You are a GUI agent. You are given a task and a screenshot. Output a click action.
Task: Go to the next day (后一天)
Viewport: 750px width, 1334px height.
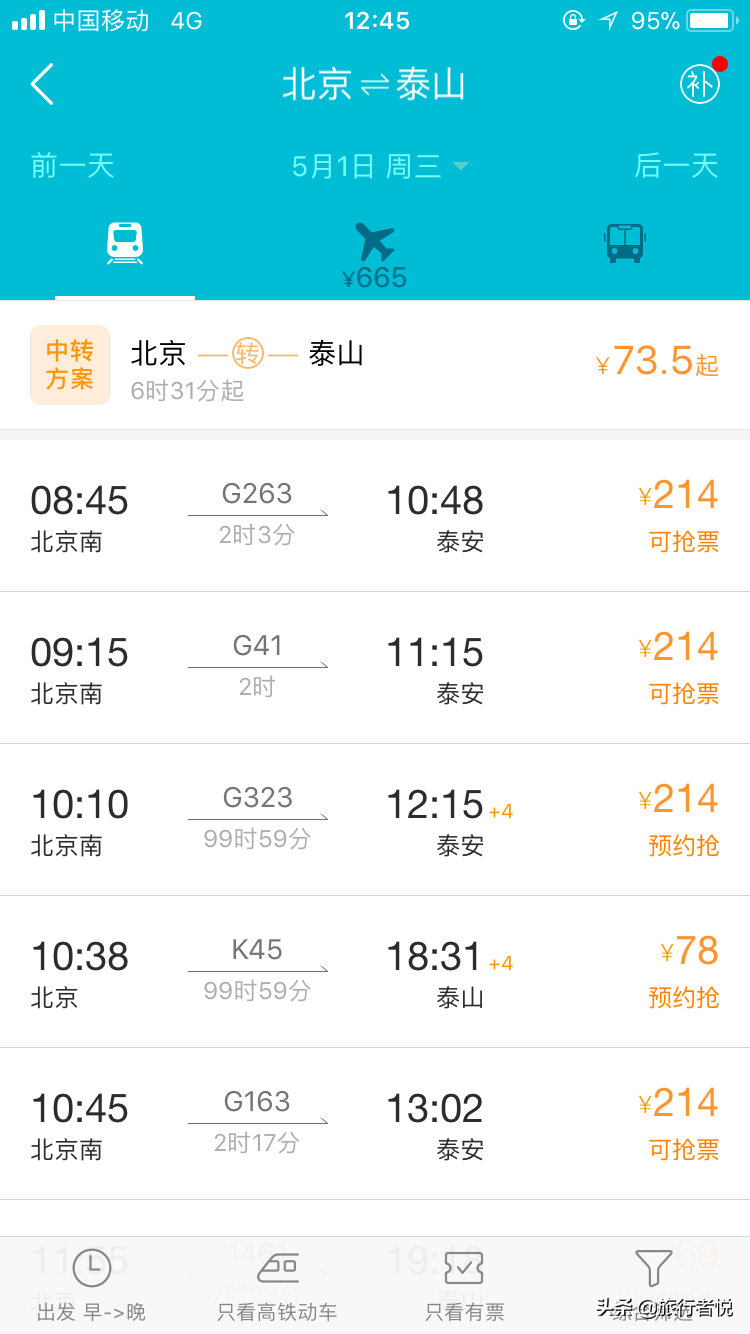click(x=676, y=166)
